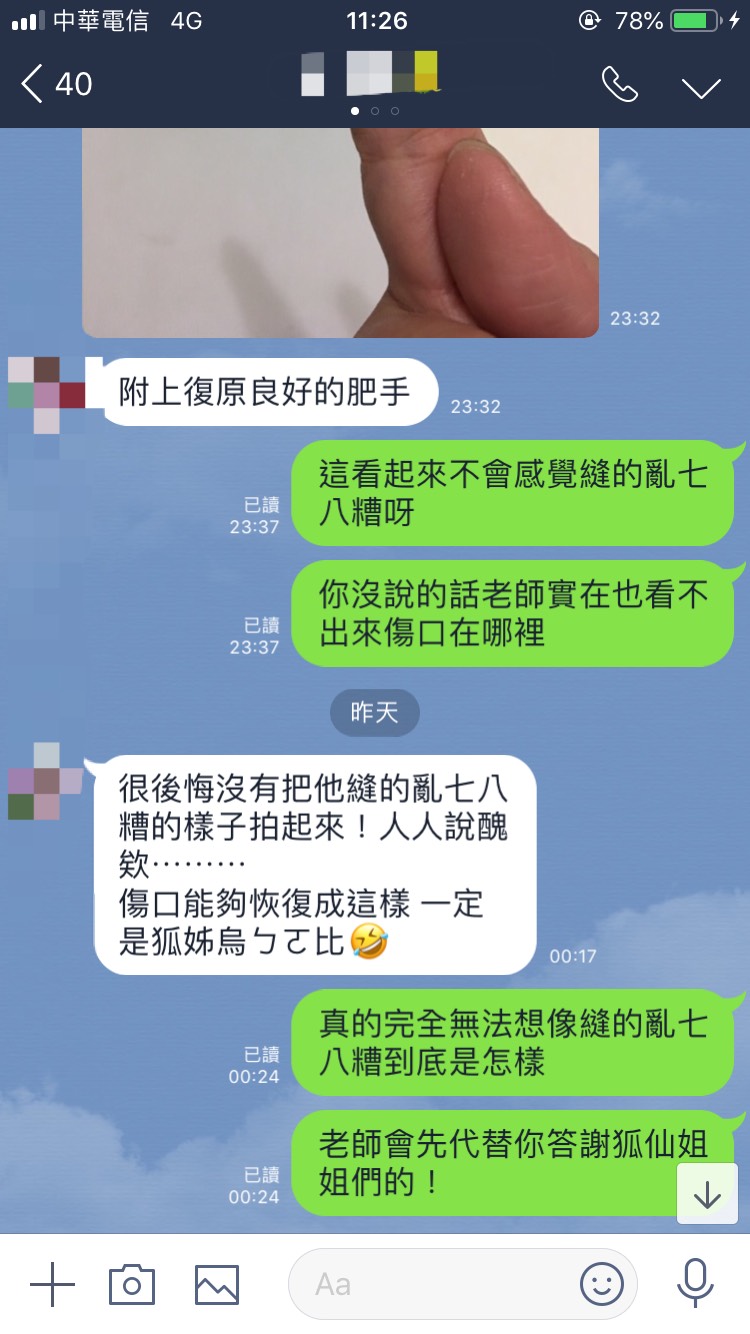Open avatar beside the 很後悔 message
This screenshot has height=1334, width=750.
click(x=46, y=781)
